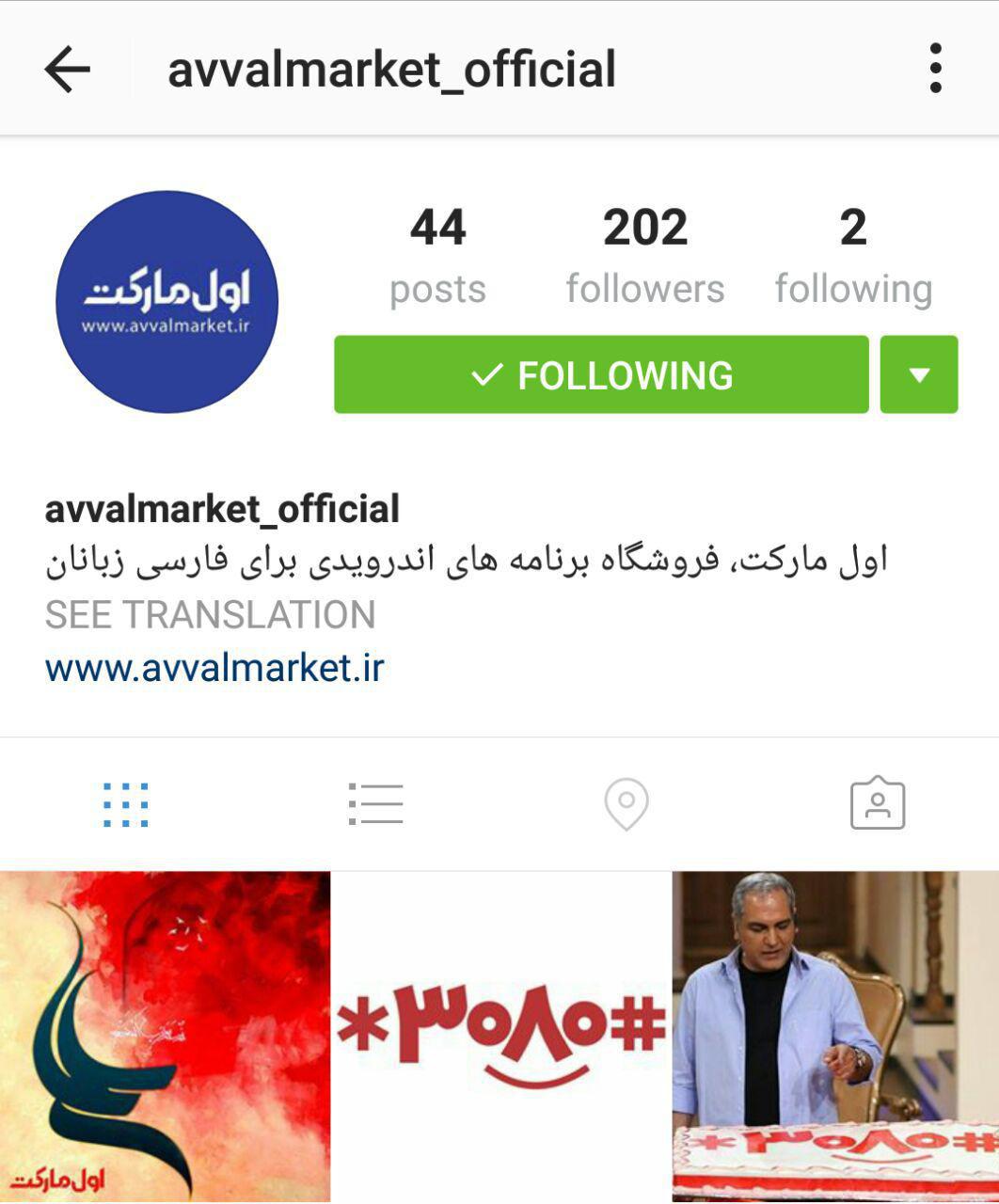Image resolution: width=999 pixels, height=1204 pixels.
Task: Open the photo map location tab
Action: tap(626, 804)
